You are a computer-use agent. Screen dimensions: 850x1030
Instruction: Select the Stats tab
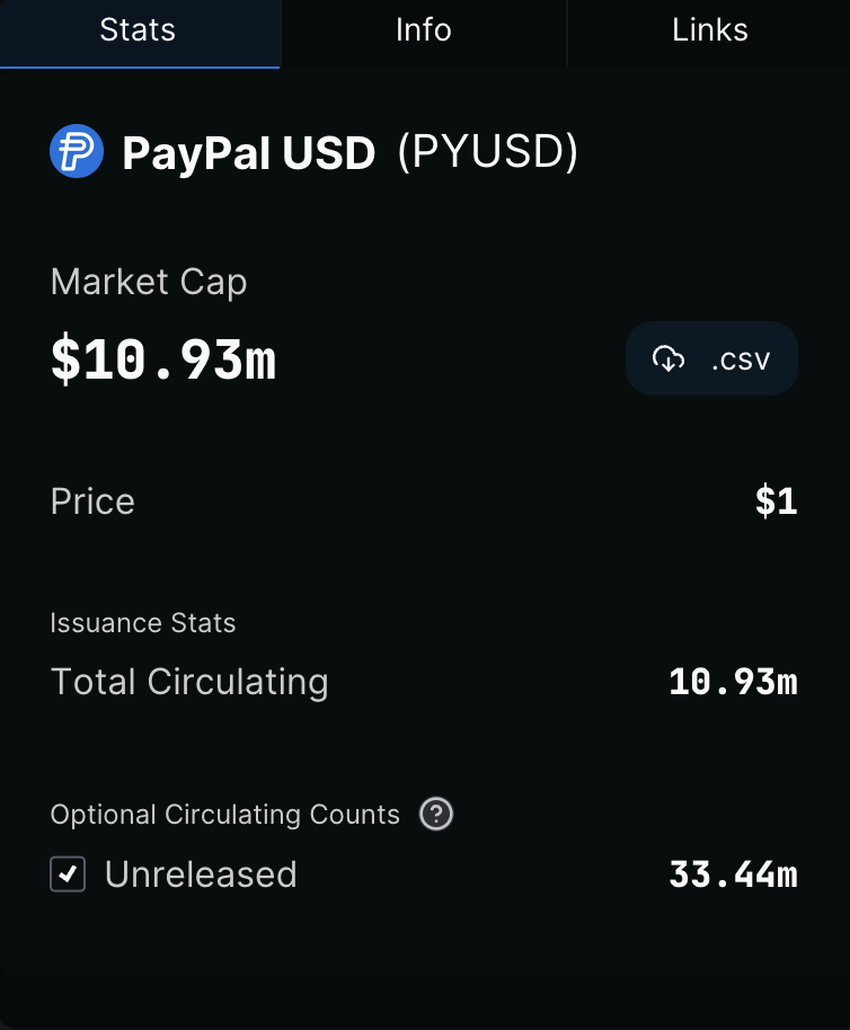tap(138, 31)
